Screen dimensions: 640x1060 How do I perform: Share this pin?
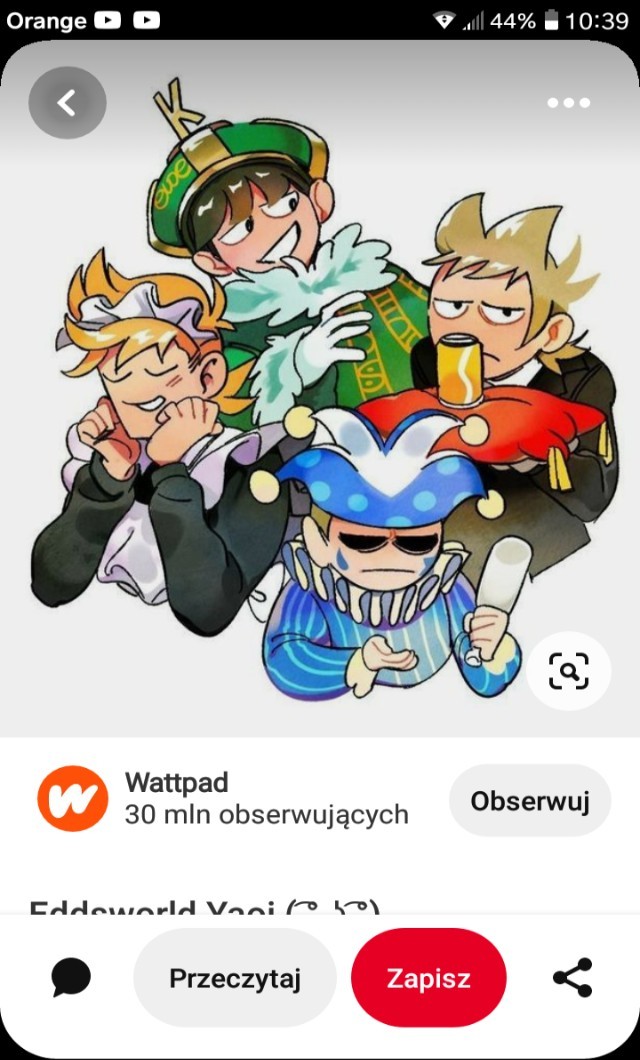click(x=572, y=978)
